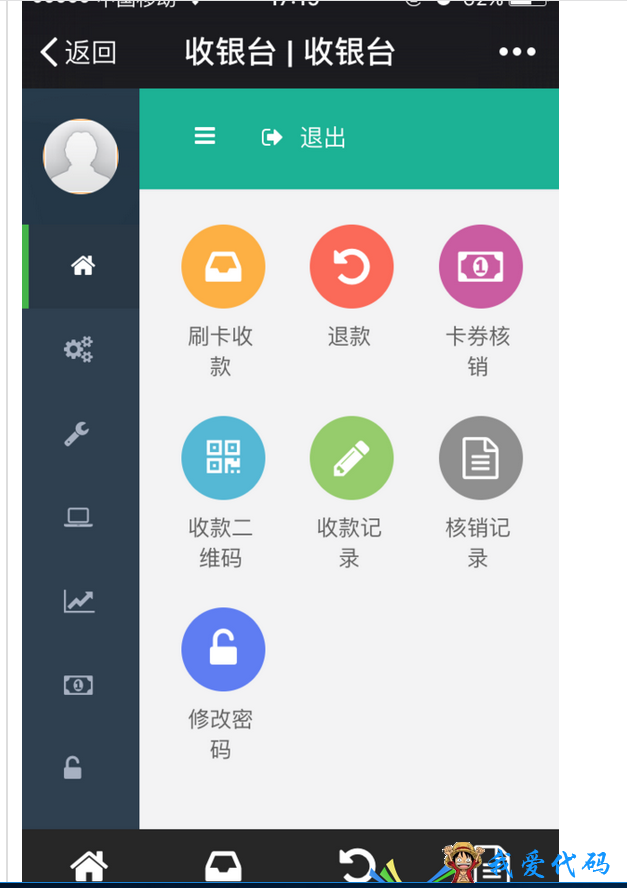
Task: Open the chart statistics in sidebar
Action: (x=78, y=600)
